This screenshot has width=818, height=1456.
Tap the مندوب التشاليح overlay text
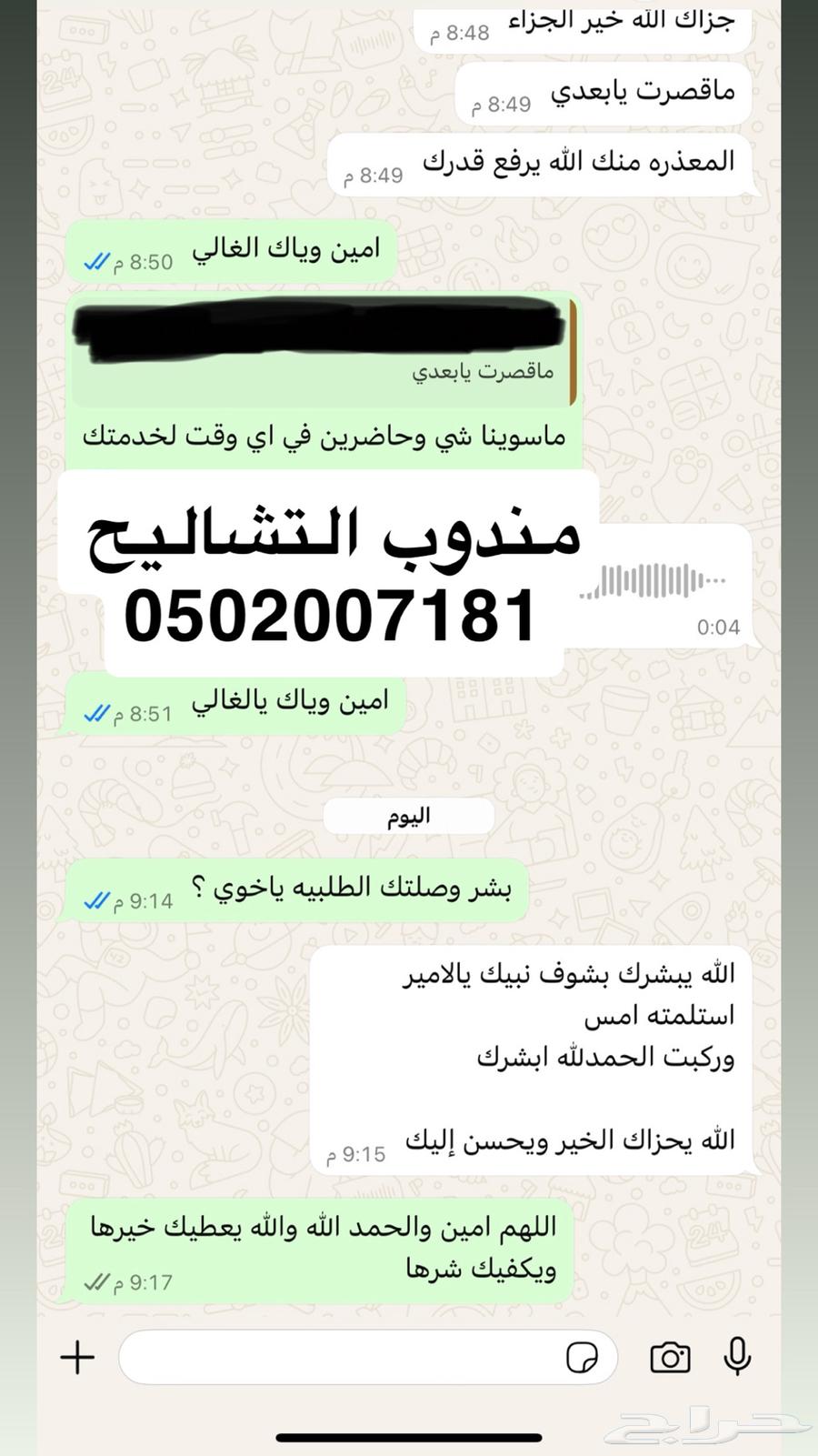(327, 537)
